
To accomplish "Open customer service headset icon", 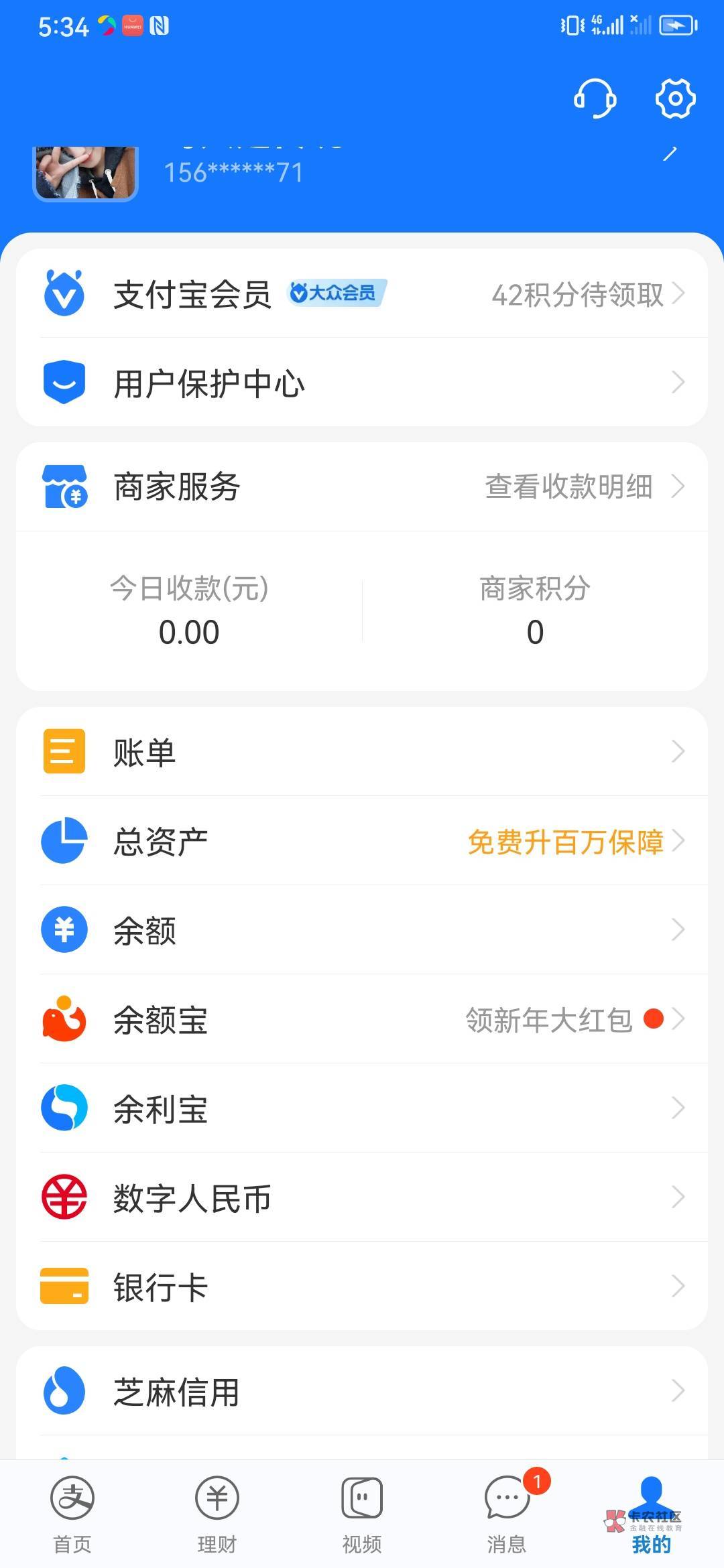I will pos(595,99).
